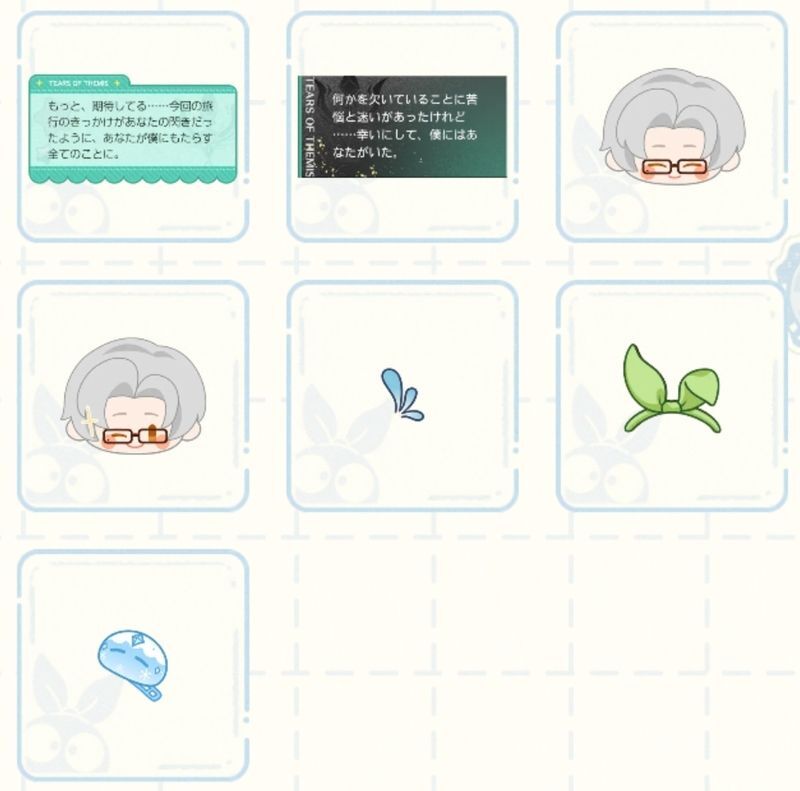Tap the blue water splash sticker

click(402, 395)
